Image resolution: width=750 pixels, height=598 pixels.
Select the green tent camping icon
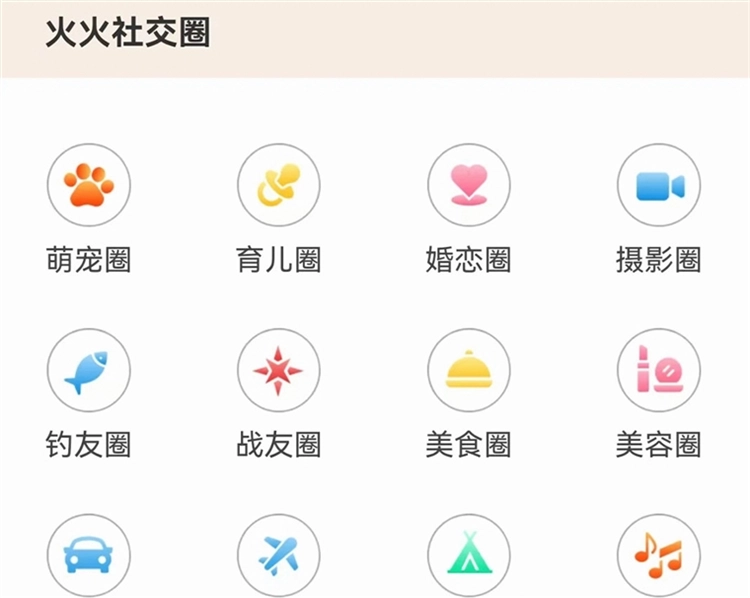(x=469, y=555)
